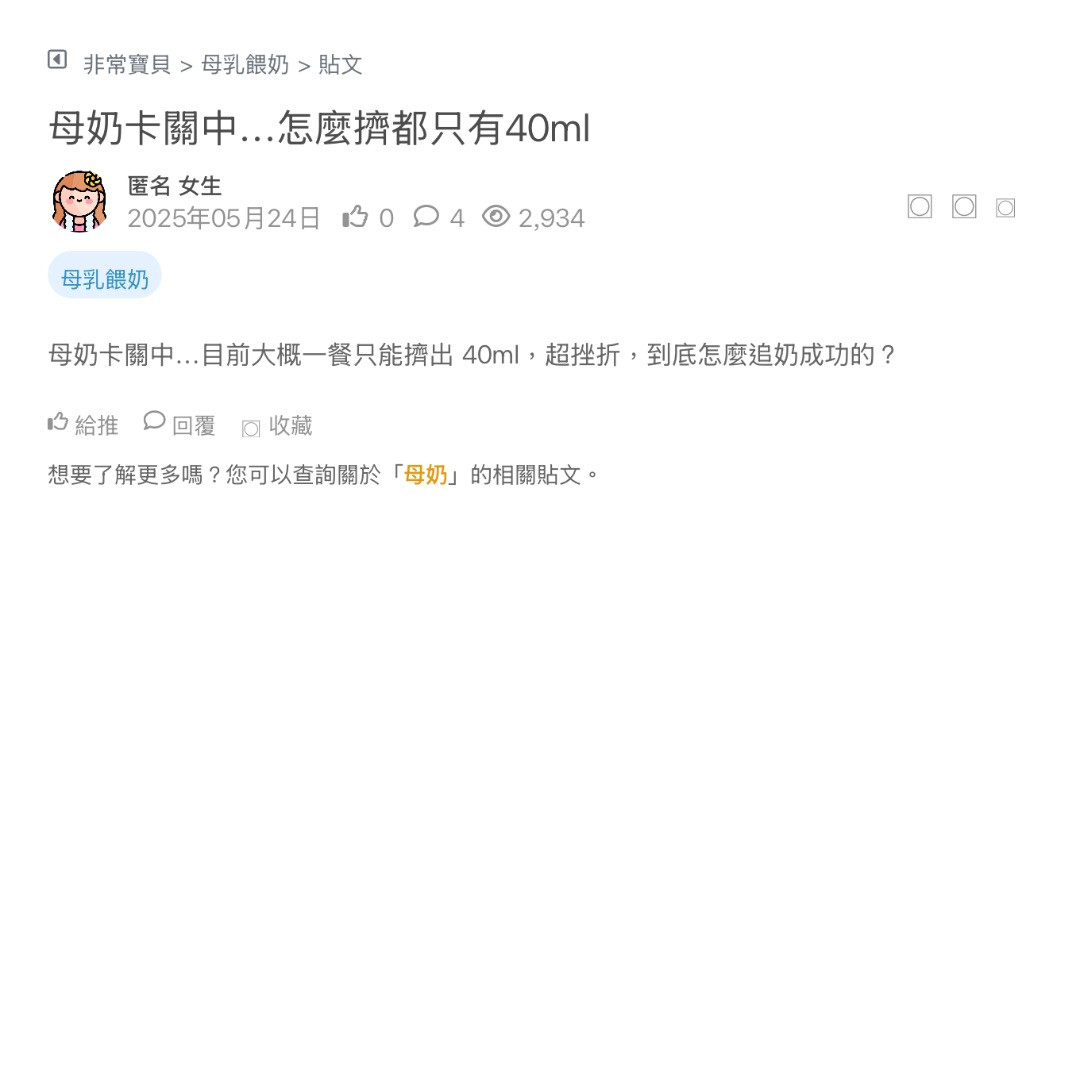Tap the back arrow icon in the breadcrumb

tap(57, 60)
